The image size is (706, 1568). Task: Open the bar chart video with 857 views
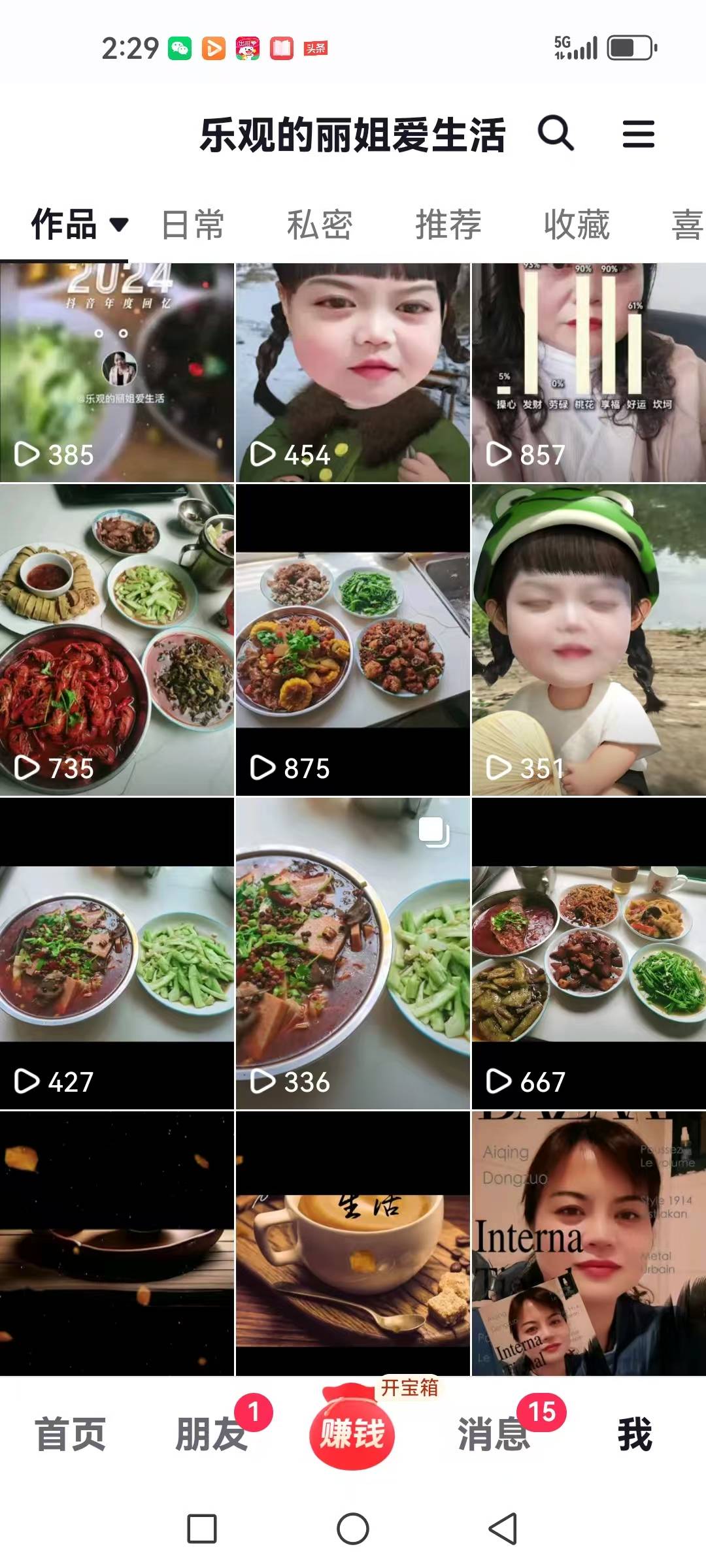coord(589,372)
